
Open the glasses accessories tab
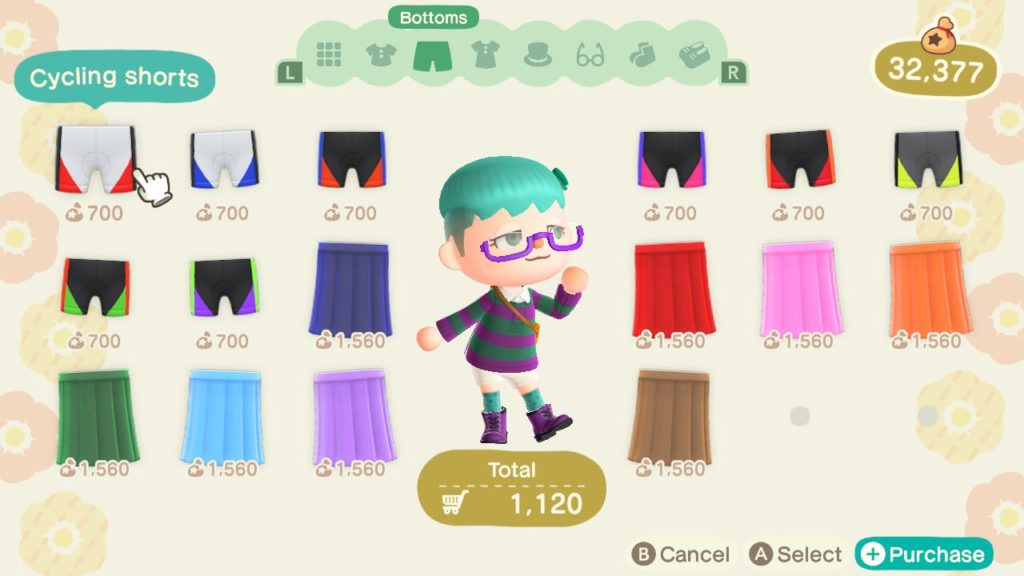[591, 54]
